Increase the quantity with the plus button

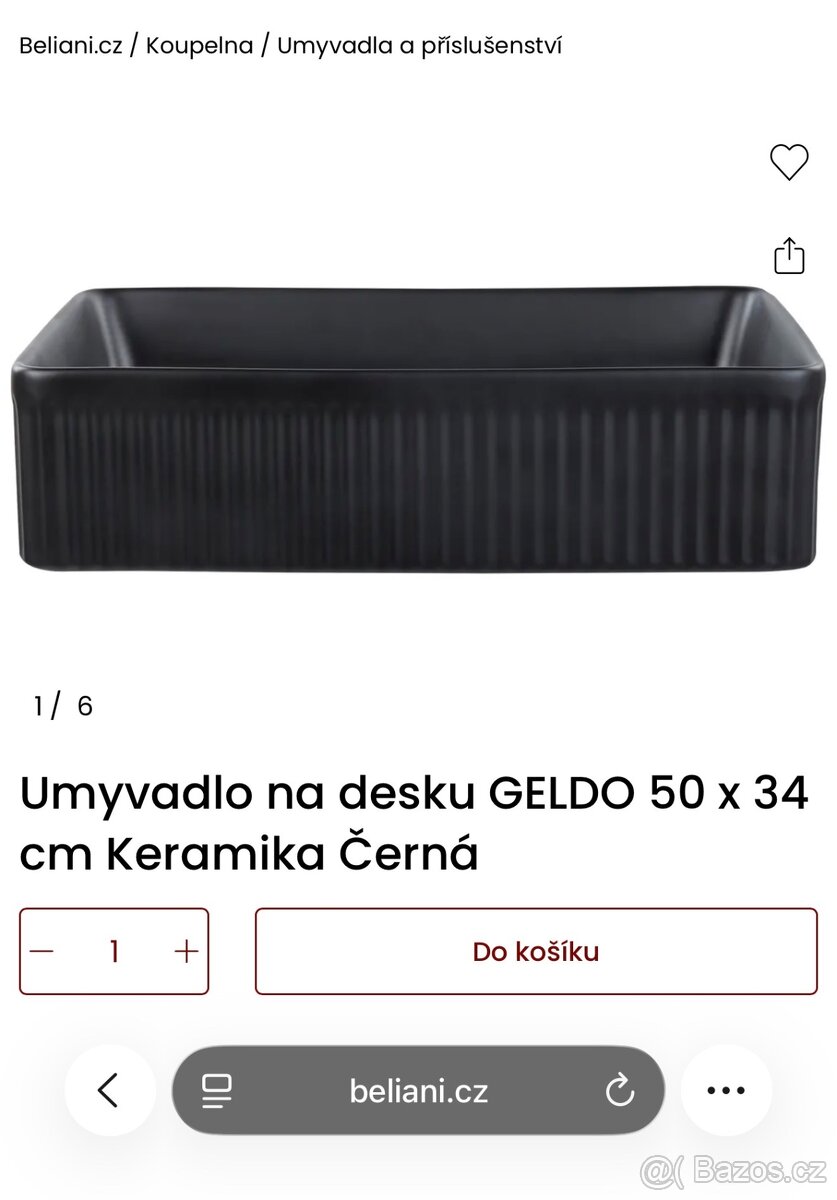186,951
